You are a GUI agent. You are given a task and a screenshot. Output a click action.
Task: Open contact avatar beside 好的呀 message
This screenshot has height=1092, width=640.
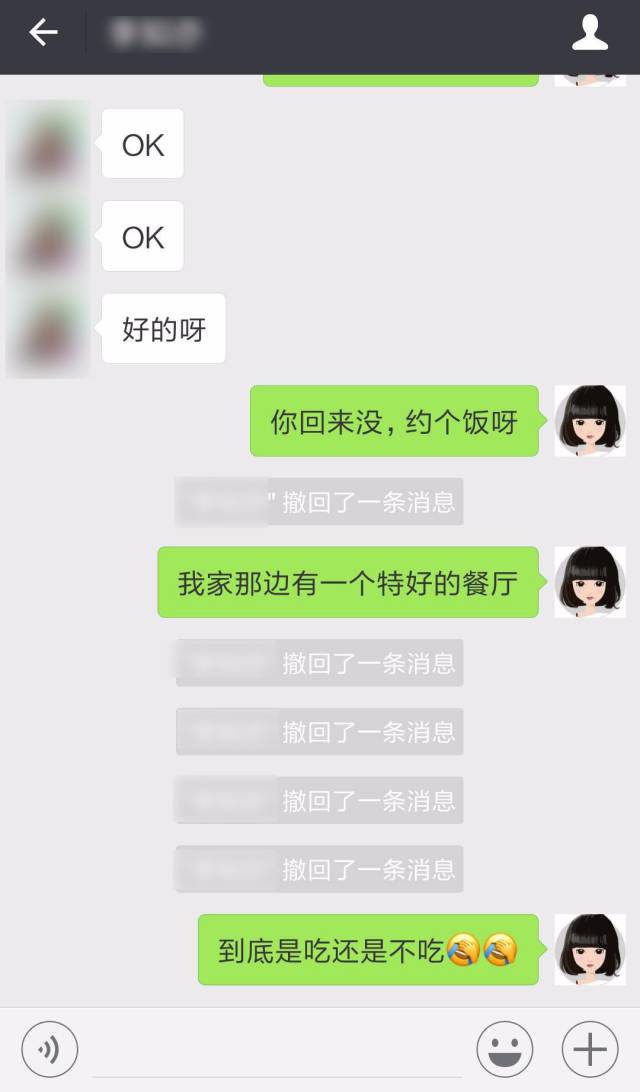(x=47, y=329)
